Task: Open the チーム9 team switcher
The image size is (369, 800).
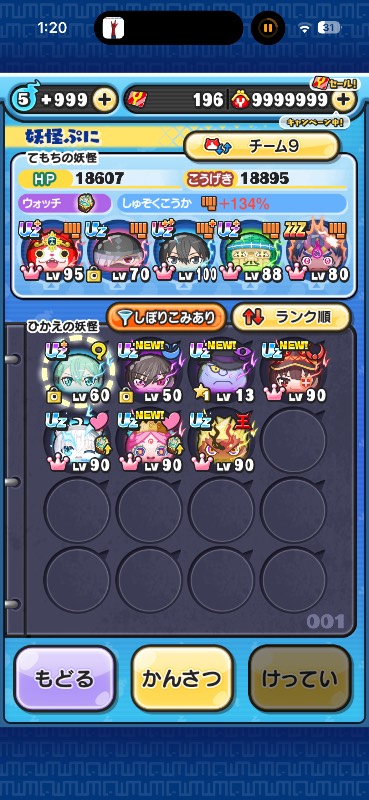Action: pyautogui.click(x=261, y=146)
